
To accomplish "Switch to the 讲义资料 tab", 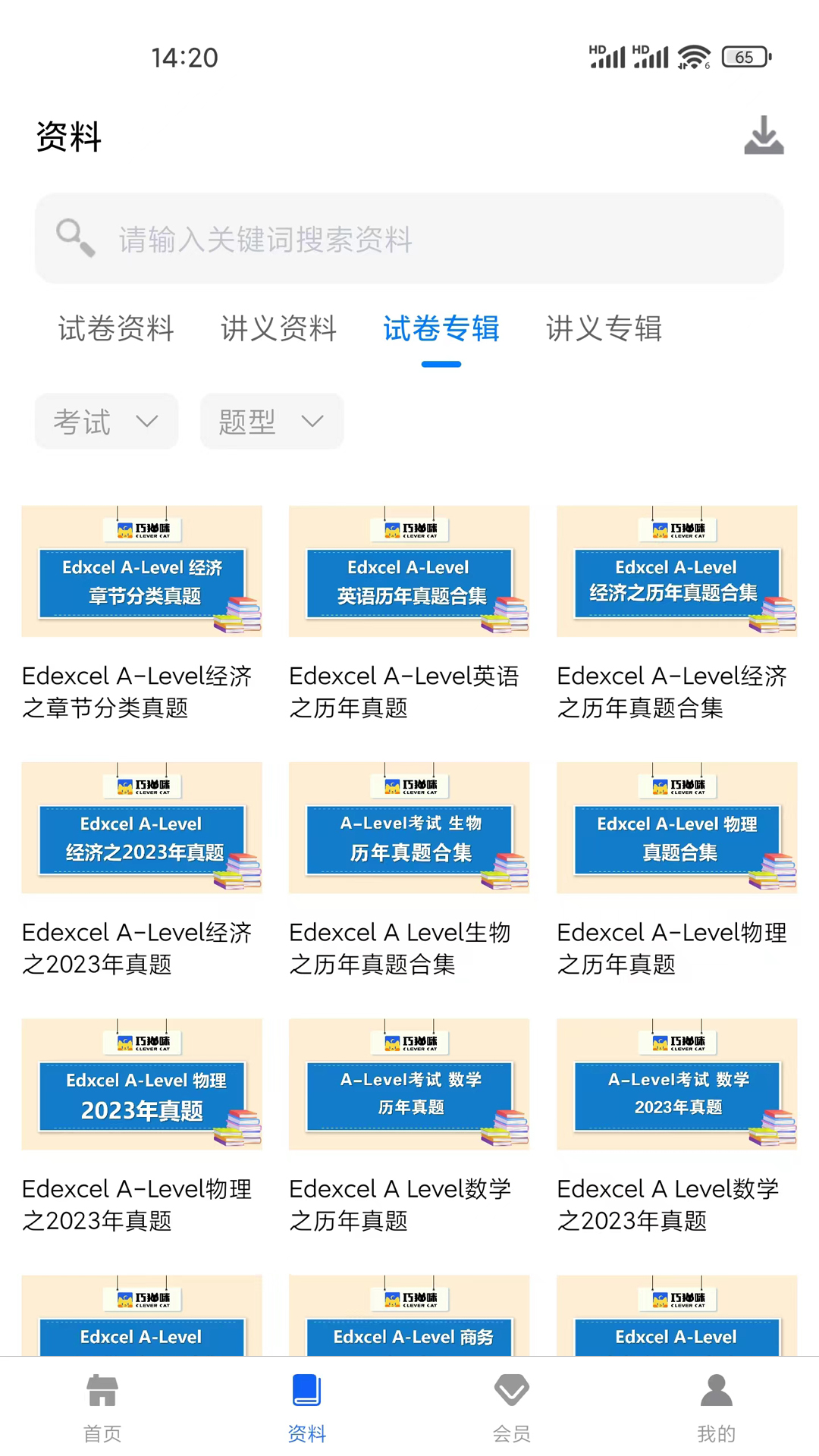I will point(278,329).
